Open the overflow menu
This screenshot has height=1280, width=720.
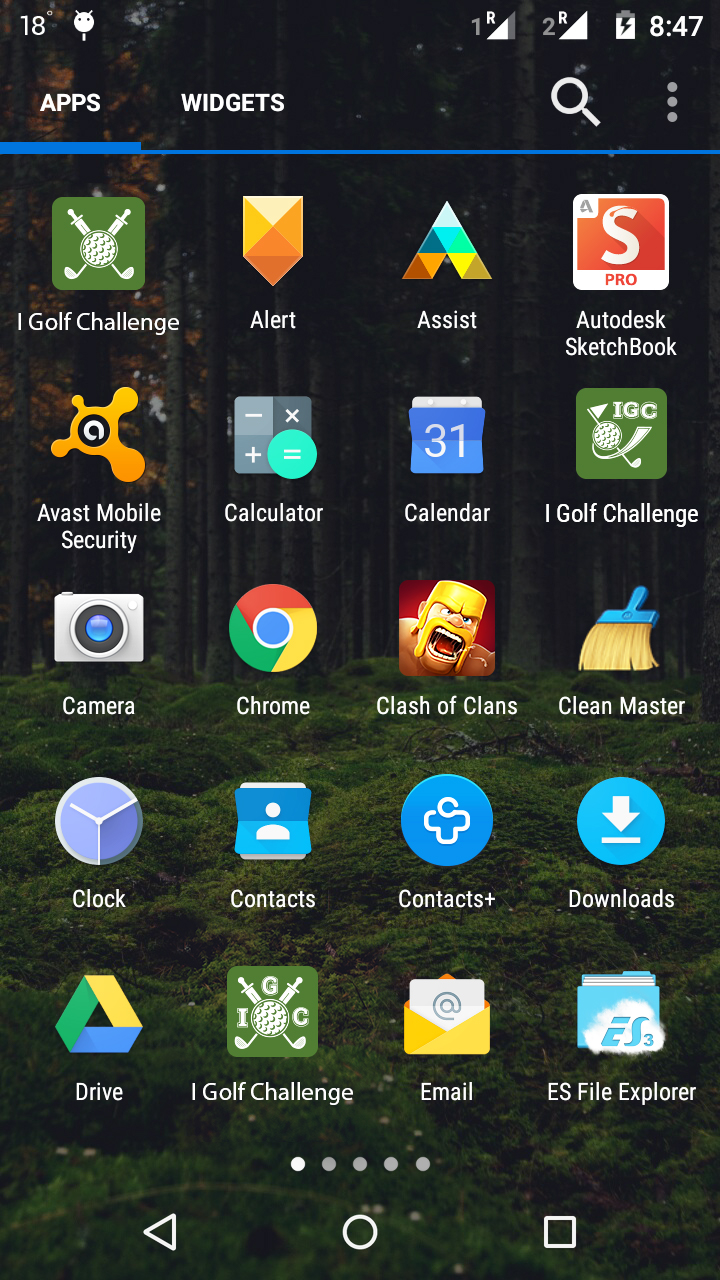click(x=672, y=102)
